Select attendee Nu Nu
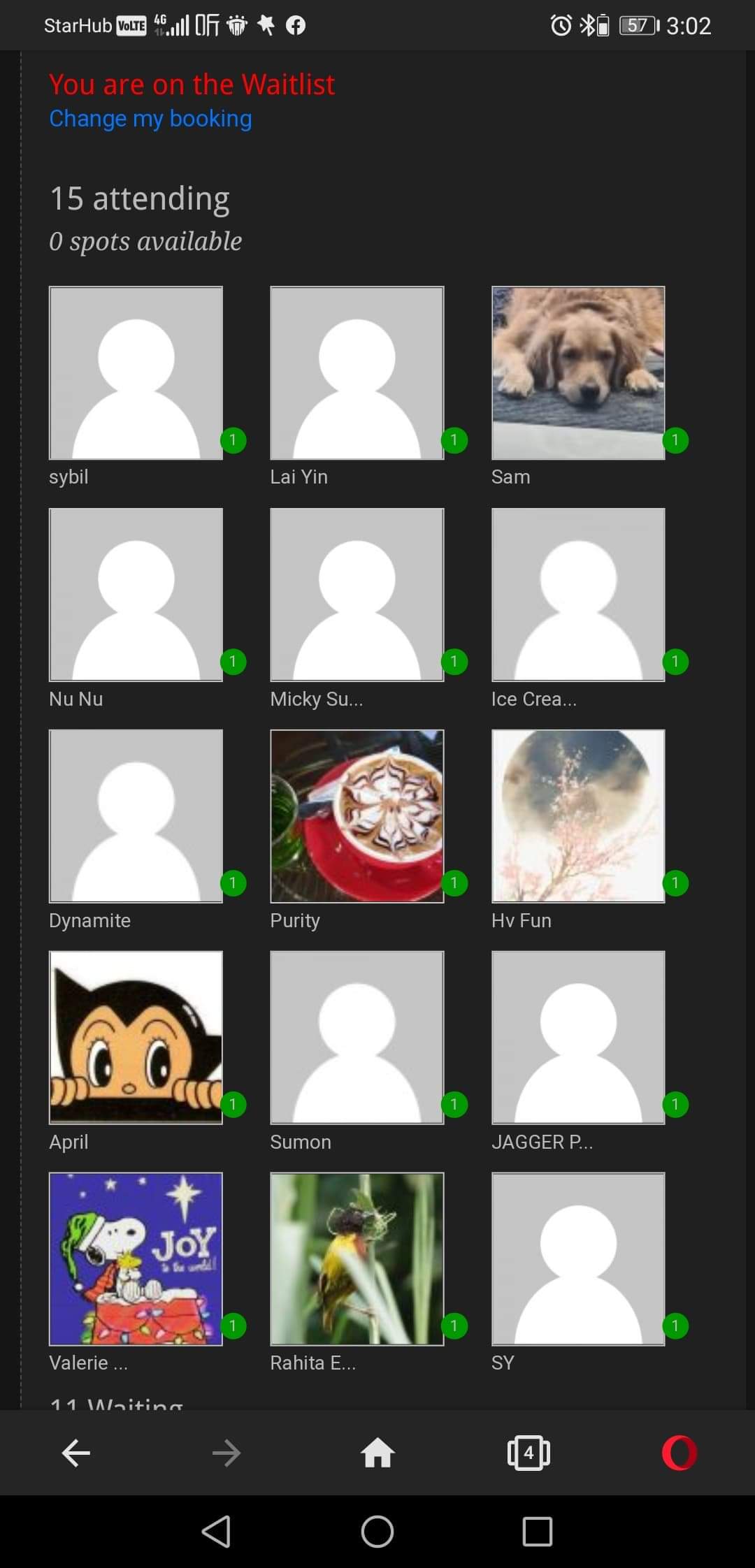 [x=136, y=595]
